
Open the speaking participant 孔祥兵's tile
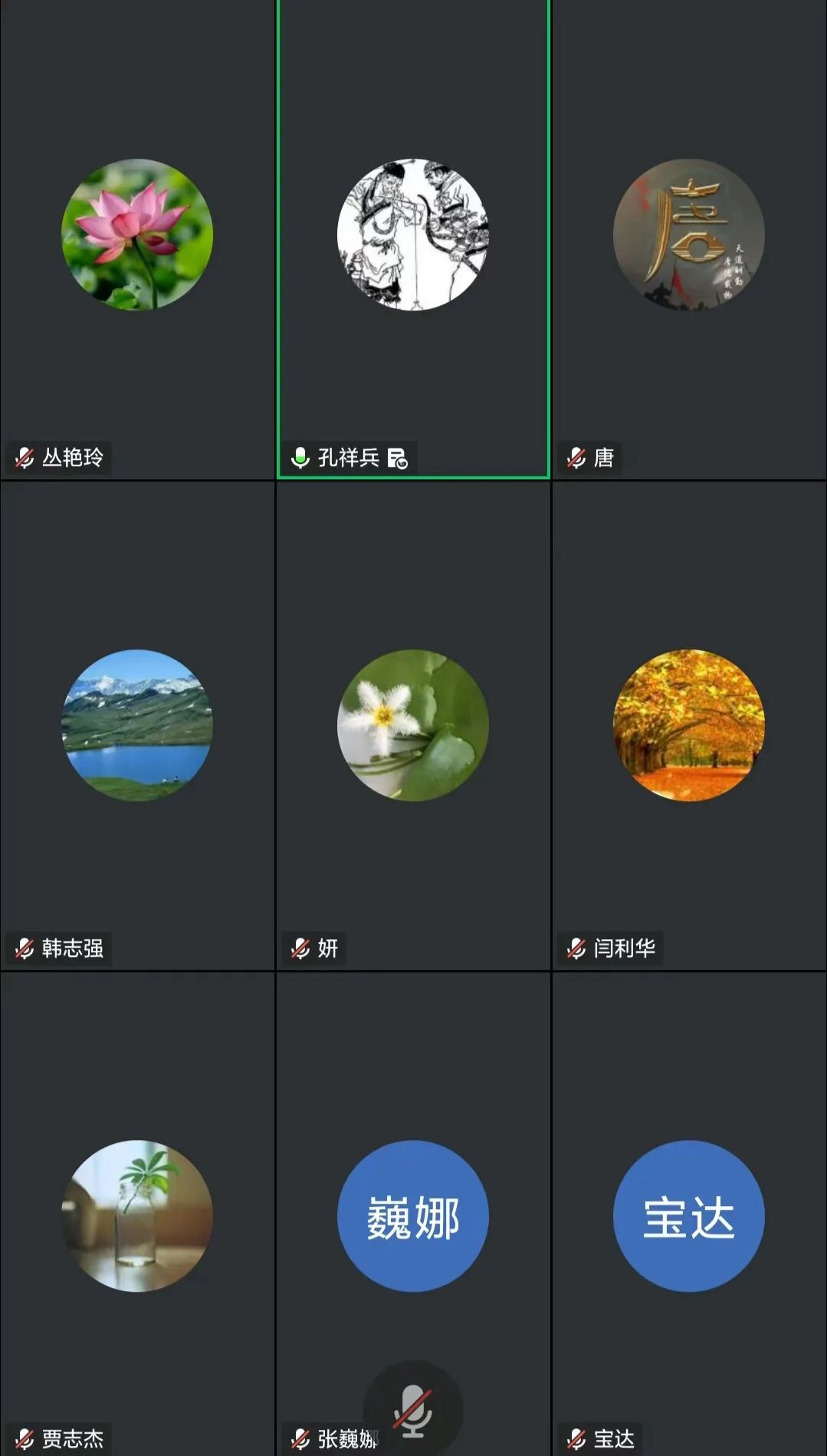[x=413, y=239]
